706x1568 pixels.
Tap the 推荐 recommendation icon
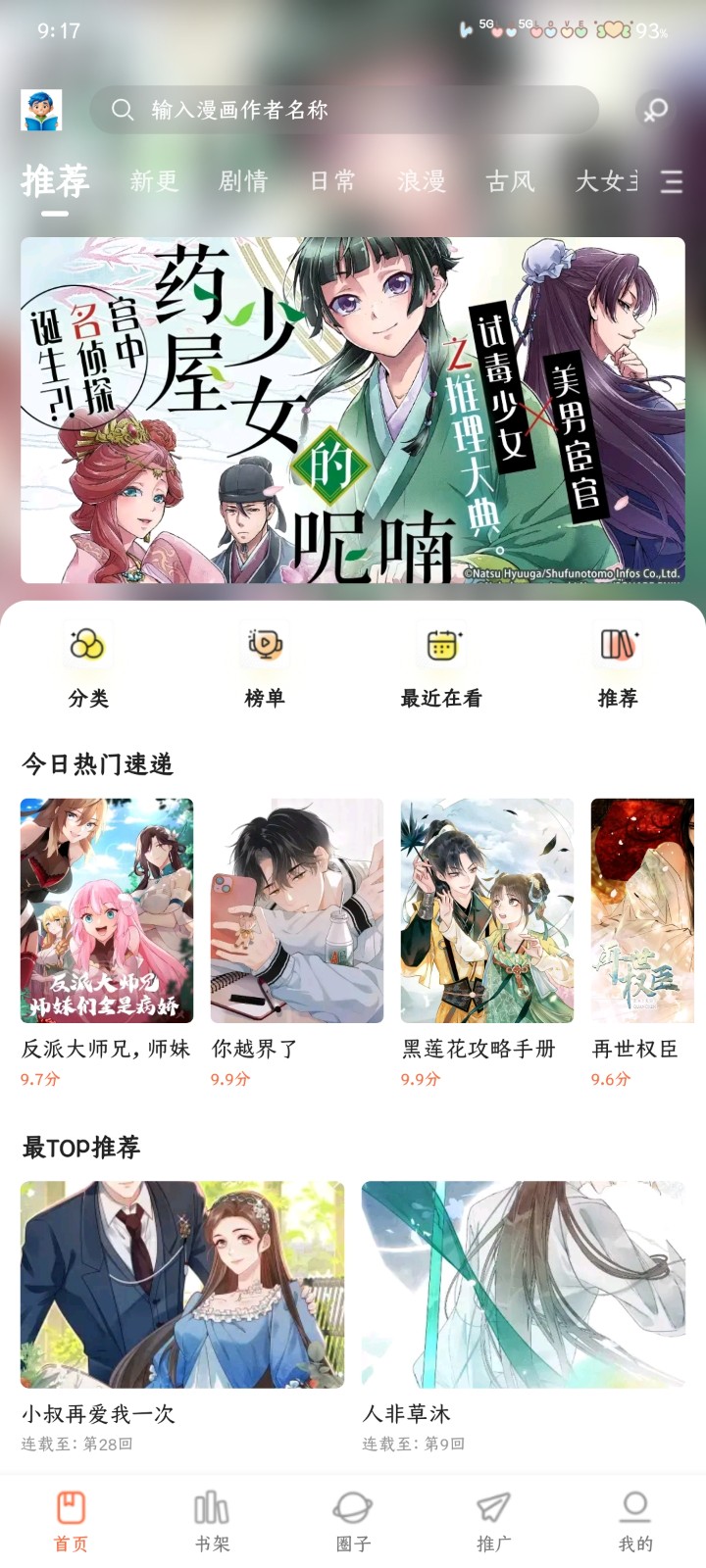[x=617, y=664]
